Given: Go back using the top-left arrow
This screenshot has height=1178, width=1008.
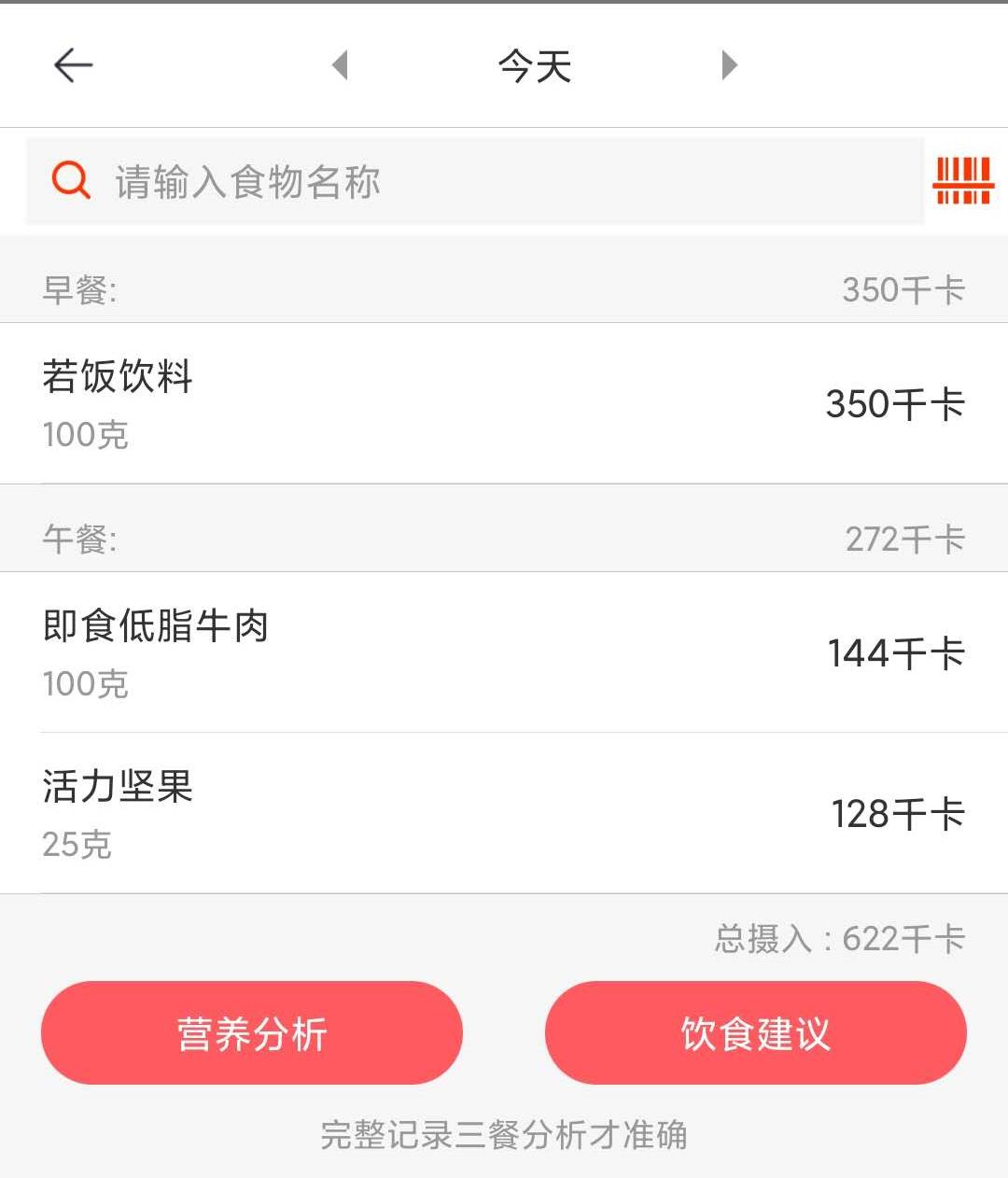Looking at the screenshot, I should [x=73, y=65].
